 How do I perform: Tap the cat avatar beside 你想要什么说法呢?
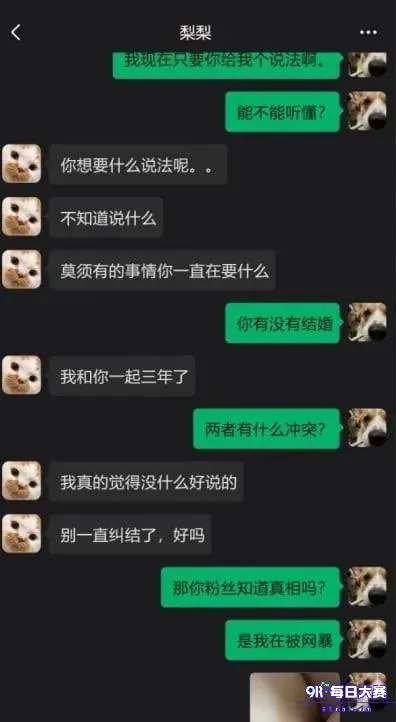[22, 163]
